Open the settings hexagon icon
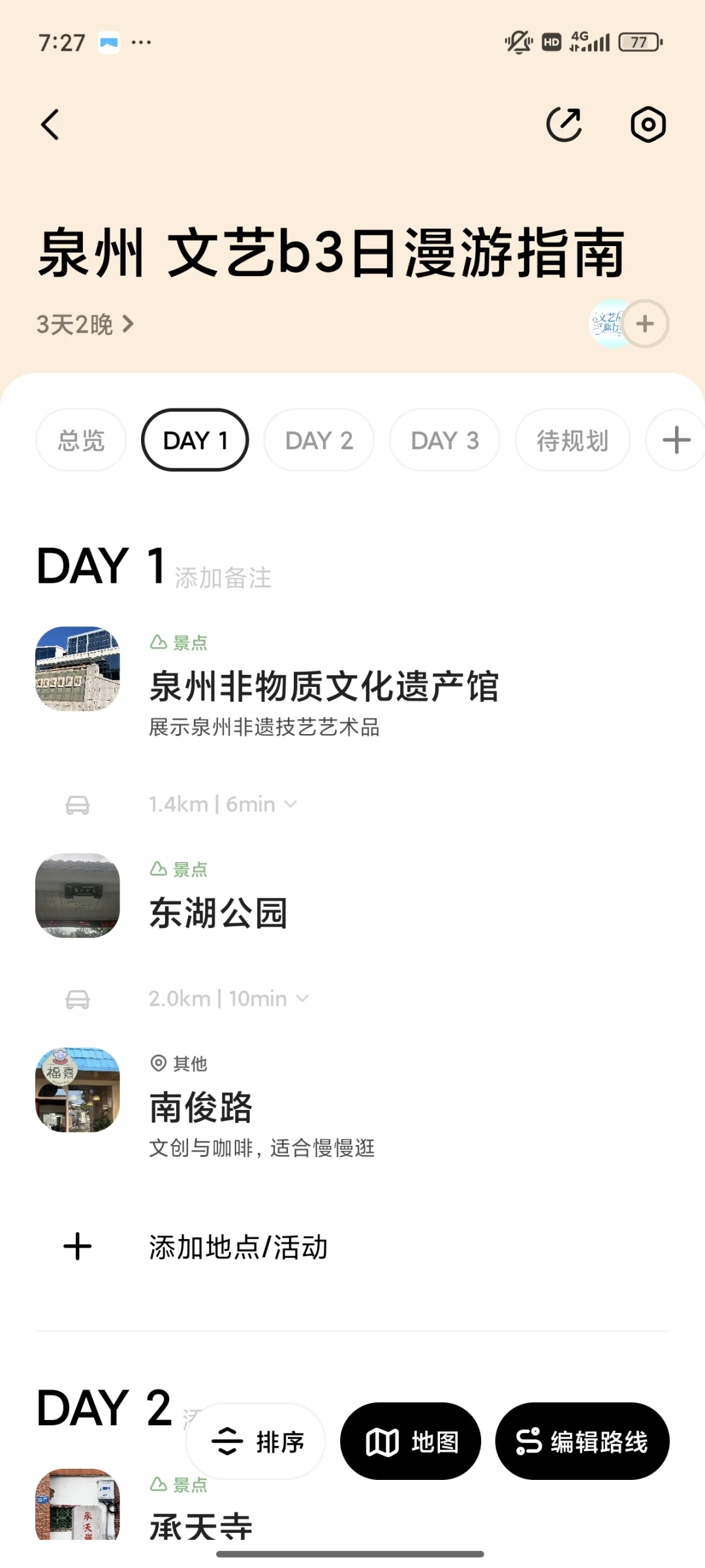Image resolution: width=705 pixels, height=1568 pixels. pyautogui.click(x=648, y=124)
